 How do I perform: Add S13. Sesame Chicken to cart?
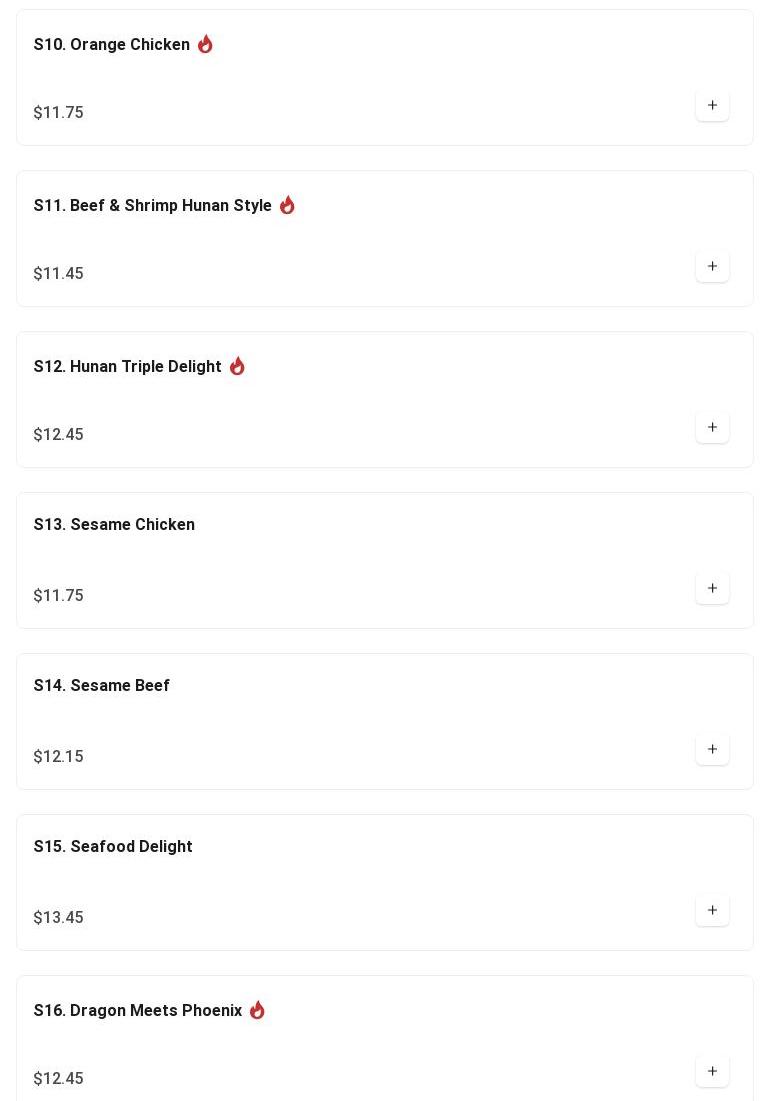(x=712, y=589)
